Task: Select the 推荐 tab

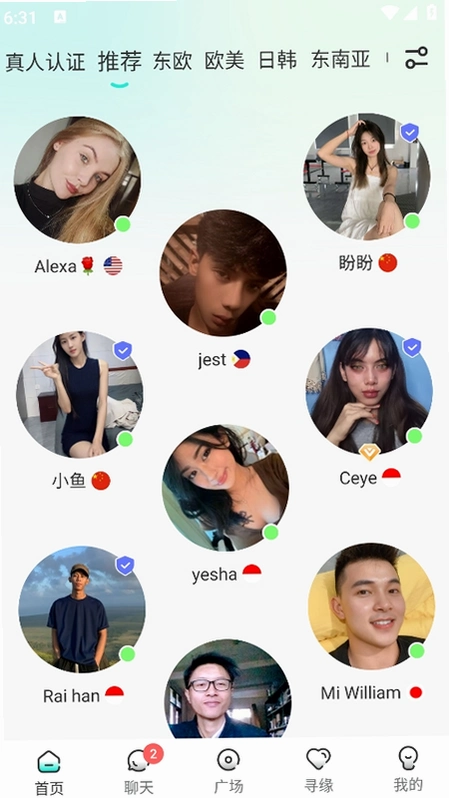Action: tap(120, 61)
